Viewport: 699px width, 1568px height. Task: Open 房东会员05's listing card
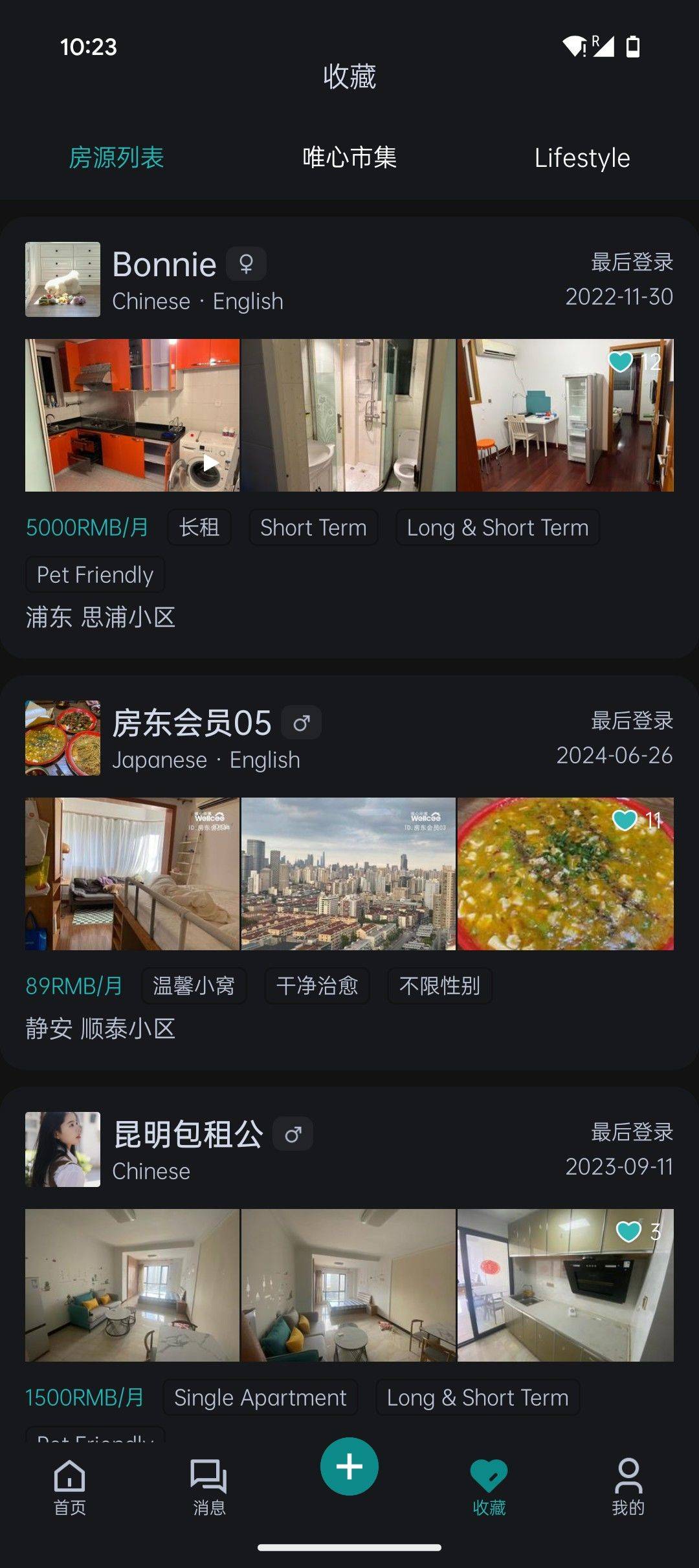(x=349, y=872)
